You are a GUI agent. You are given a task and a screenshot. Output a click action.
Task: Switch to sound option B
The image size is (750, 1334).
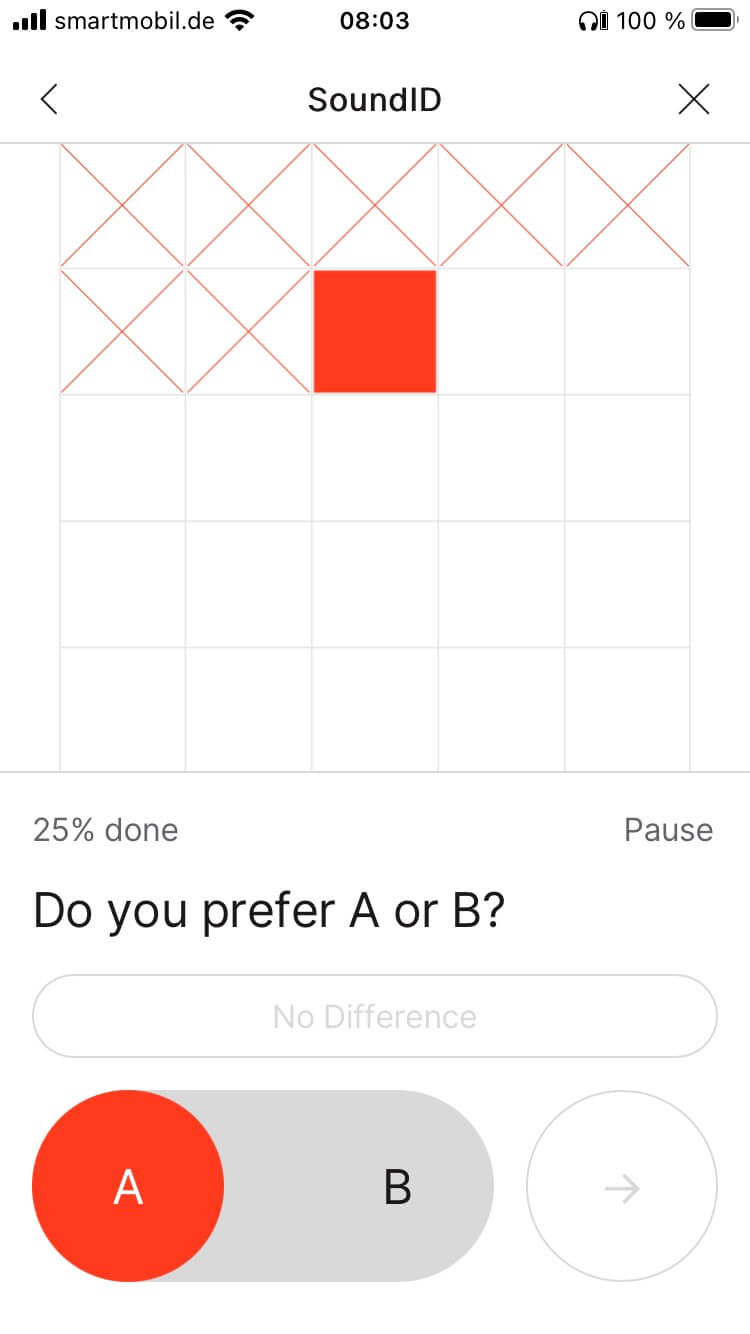[x=397, y=1187]
